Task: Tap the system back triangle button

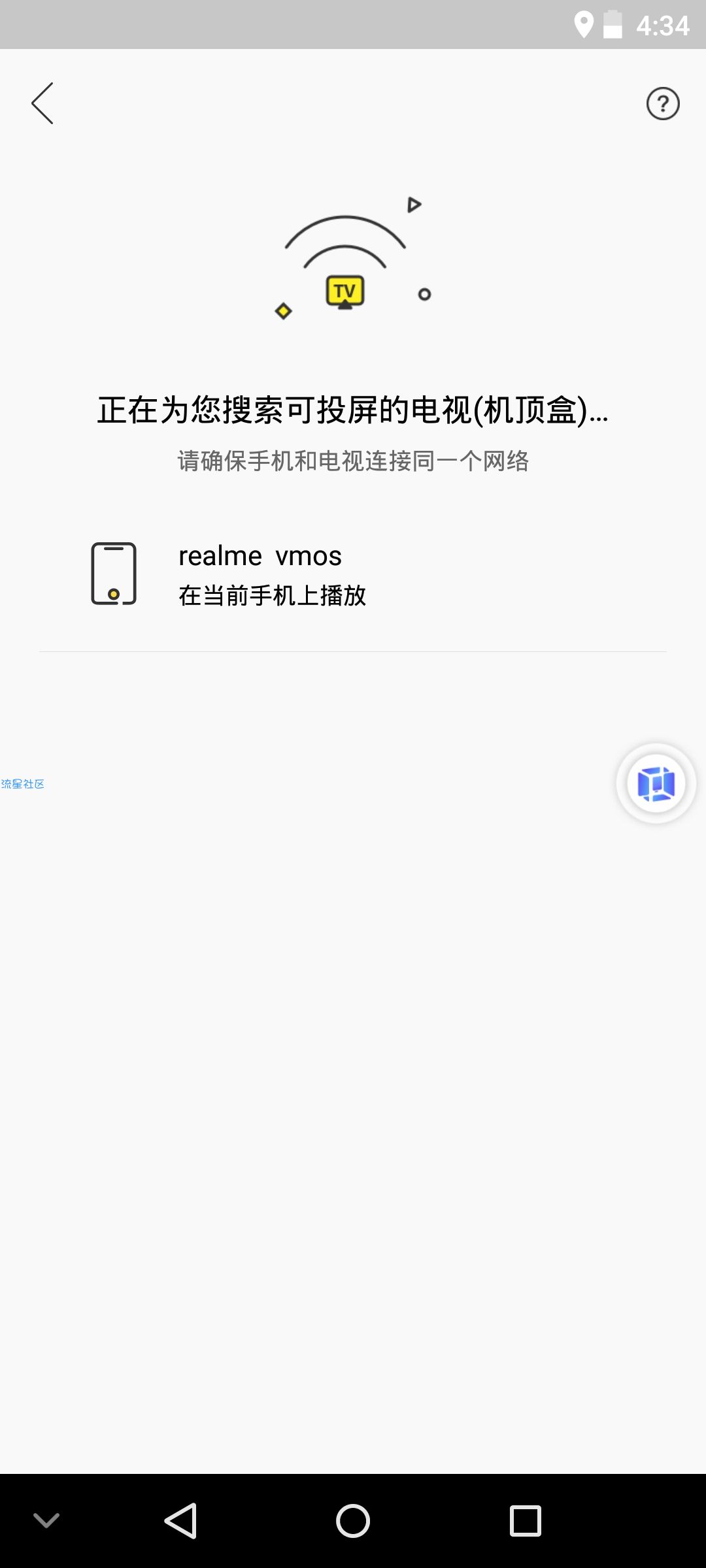Action: click(181, 1520)
